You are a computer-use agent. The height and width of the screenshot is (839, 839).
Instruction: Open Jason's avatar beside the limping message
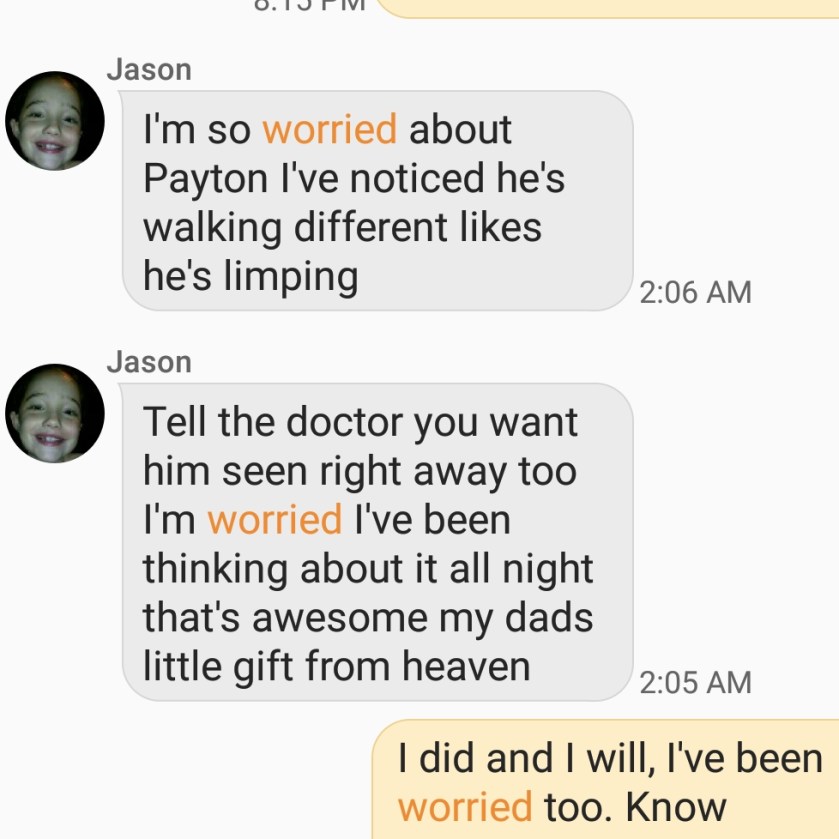pyautogui.click(x=54, y=121)
